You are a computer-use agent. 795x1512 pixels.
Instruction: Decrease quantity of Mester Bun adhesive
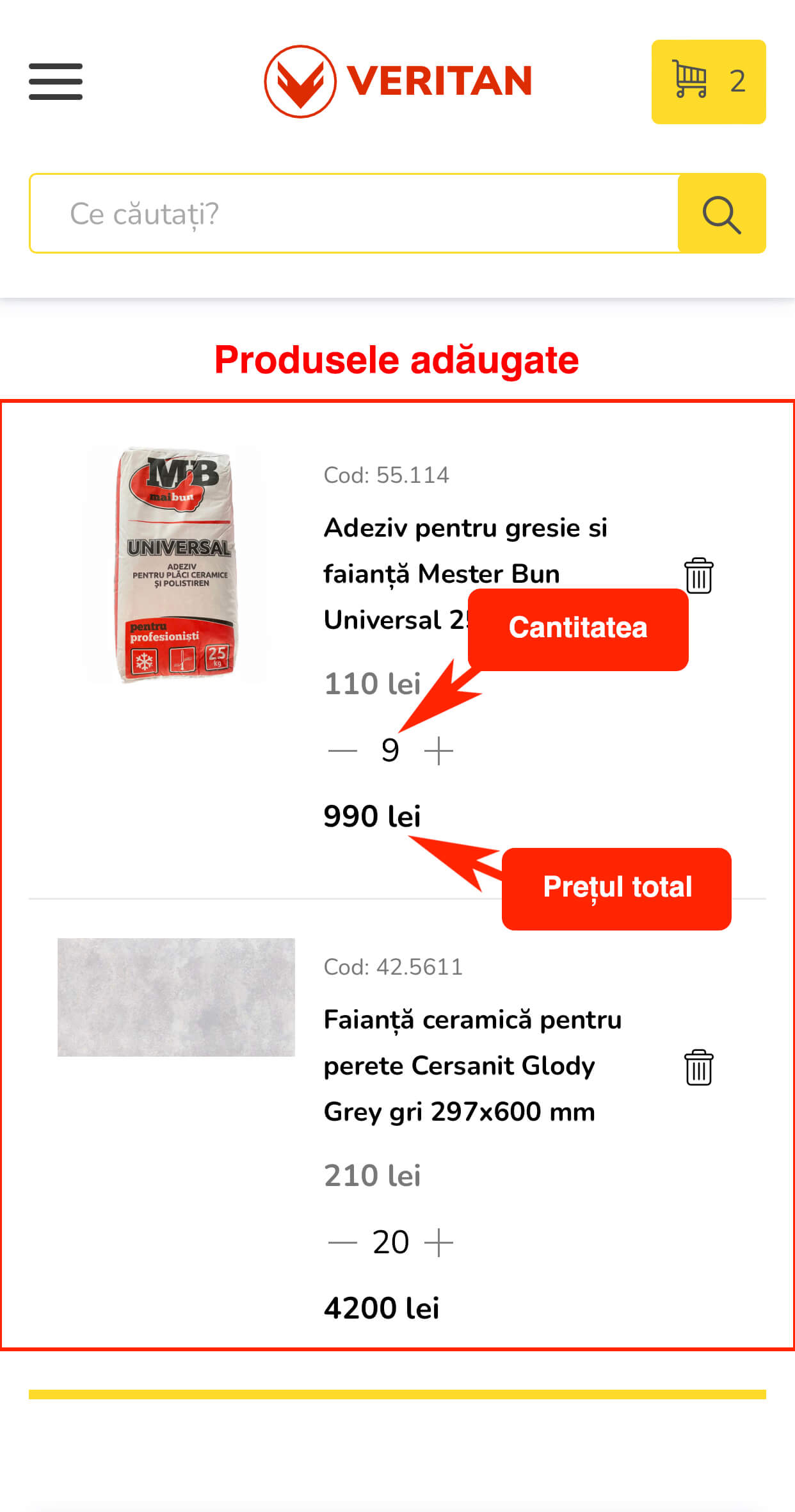[342, 751]
